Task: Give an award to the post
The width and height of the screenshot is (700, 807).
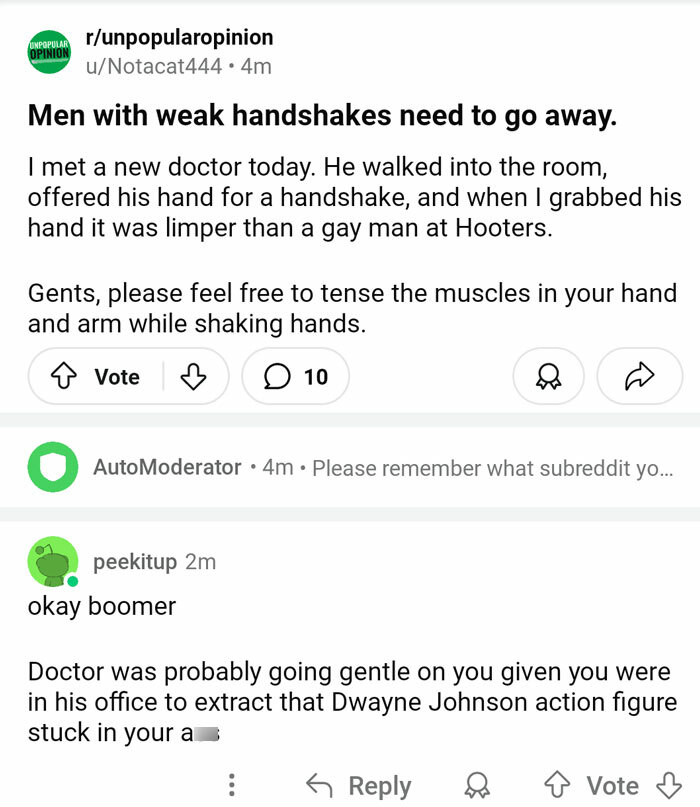Action: click(x=548, y=377)
